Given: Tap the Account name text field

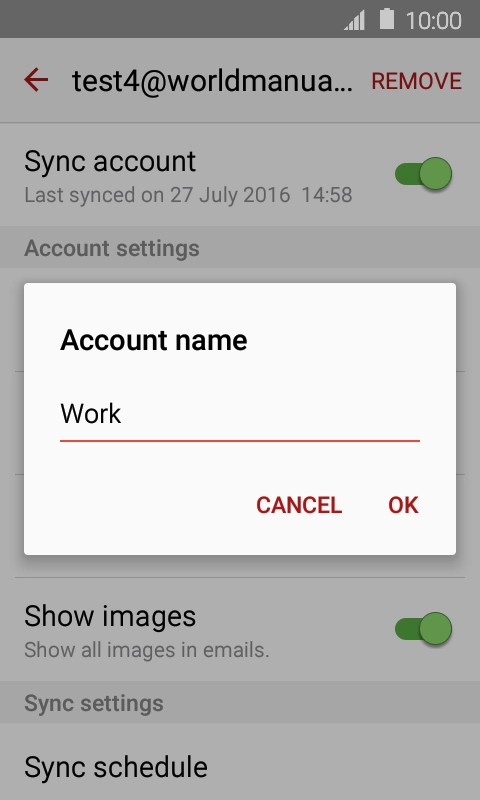Looking at the screenshot, I should point(240,414).
